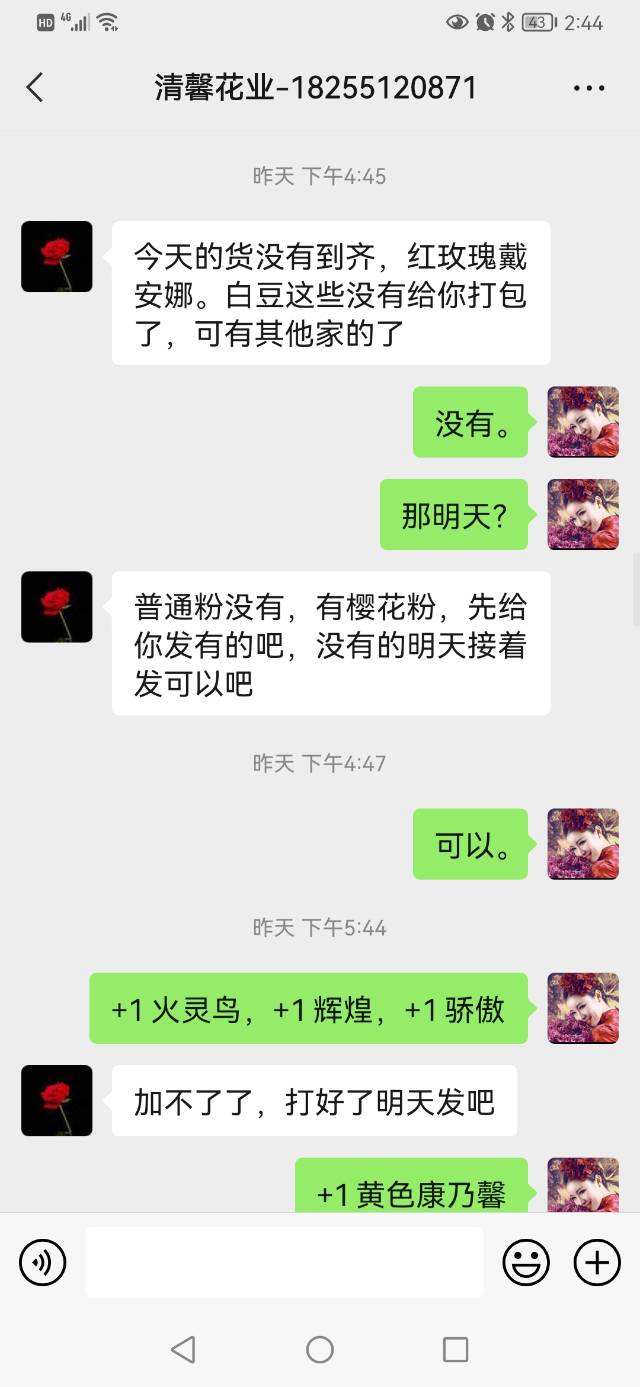640x1387 pixels.
Task: Open rose avatar beside 加不了了 message
Action: pos(57,1100)
